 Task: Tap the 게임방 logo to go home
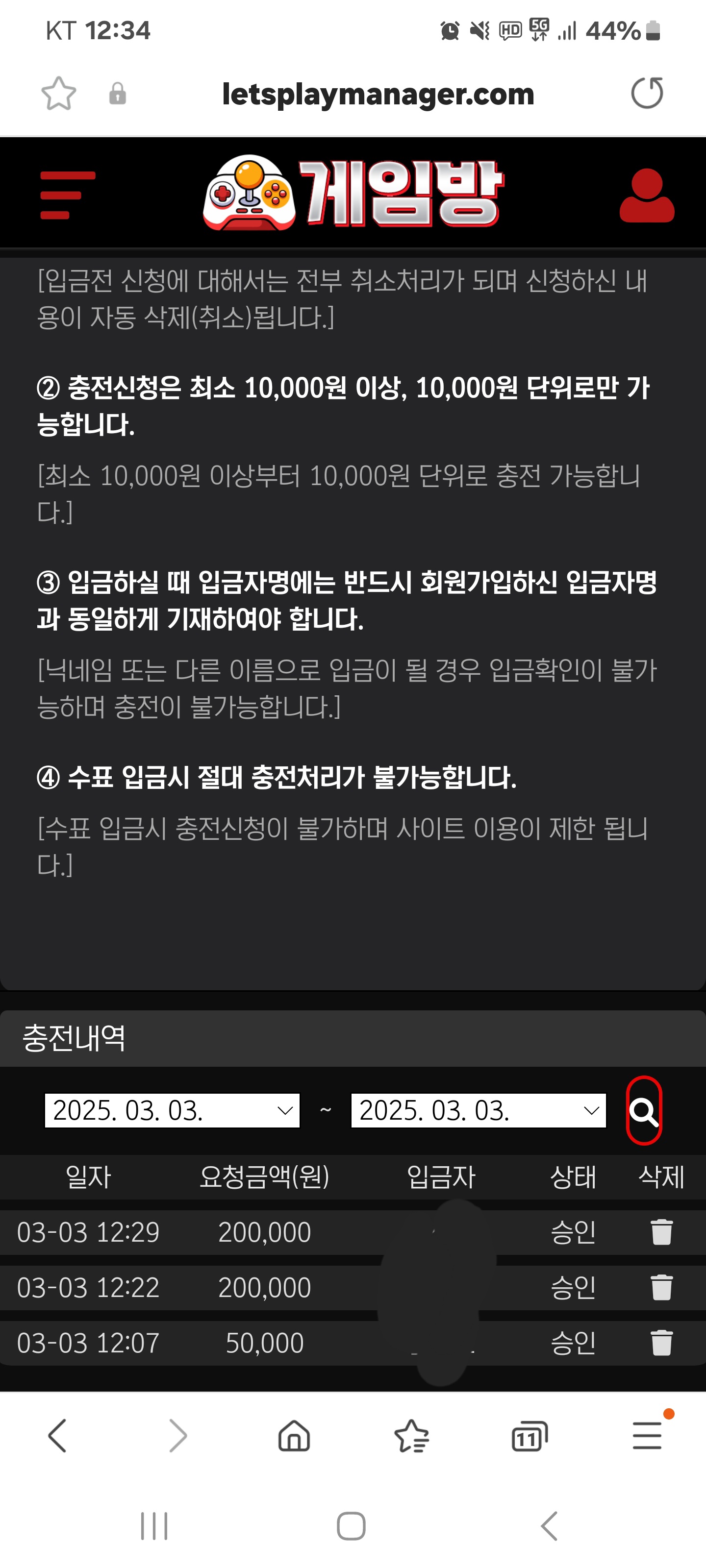point(353,194)
